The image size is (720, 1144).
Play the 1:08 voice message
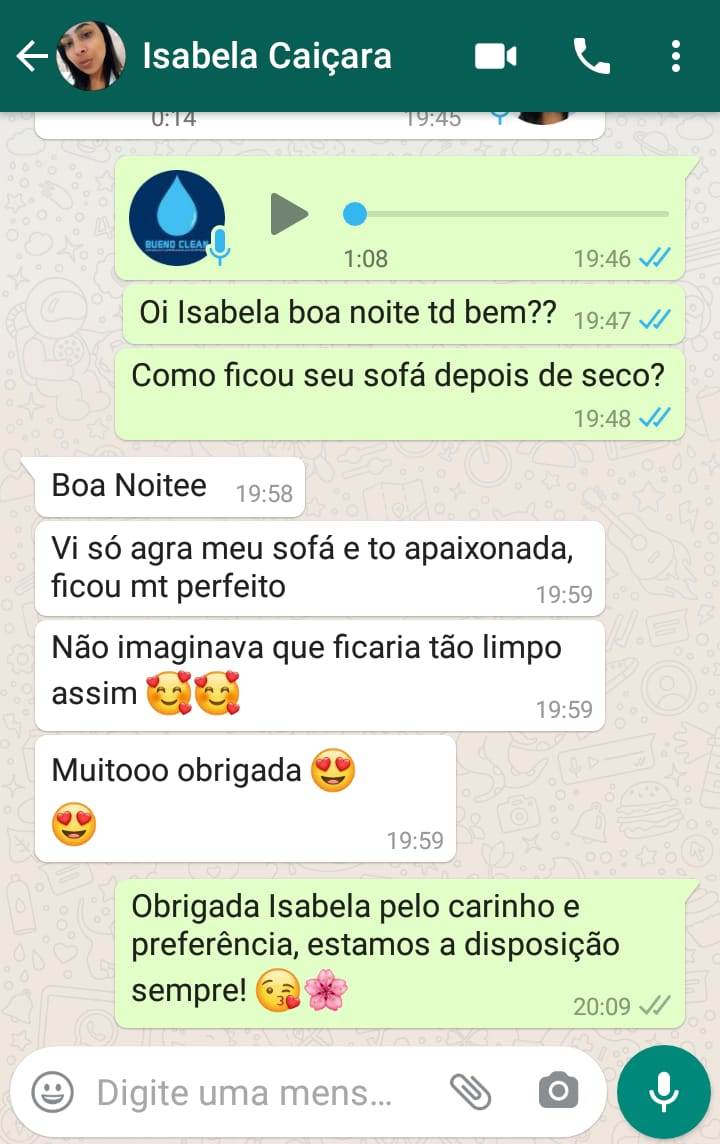pyautogui.click(x=289, y=214)
